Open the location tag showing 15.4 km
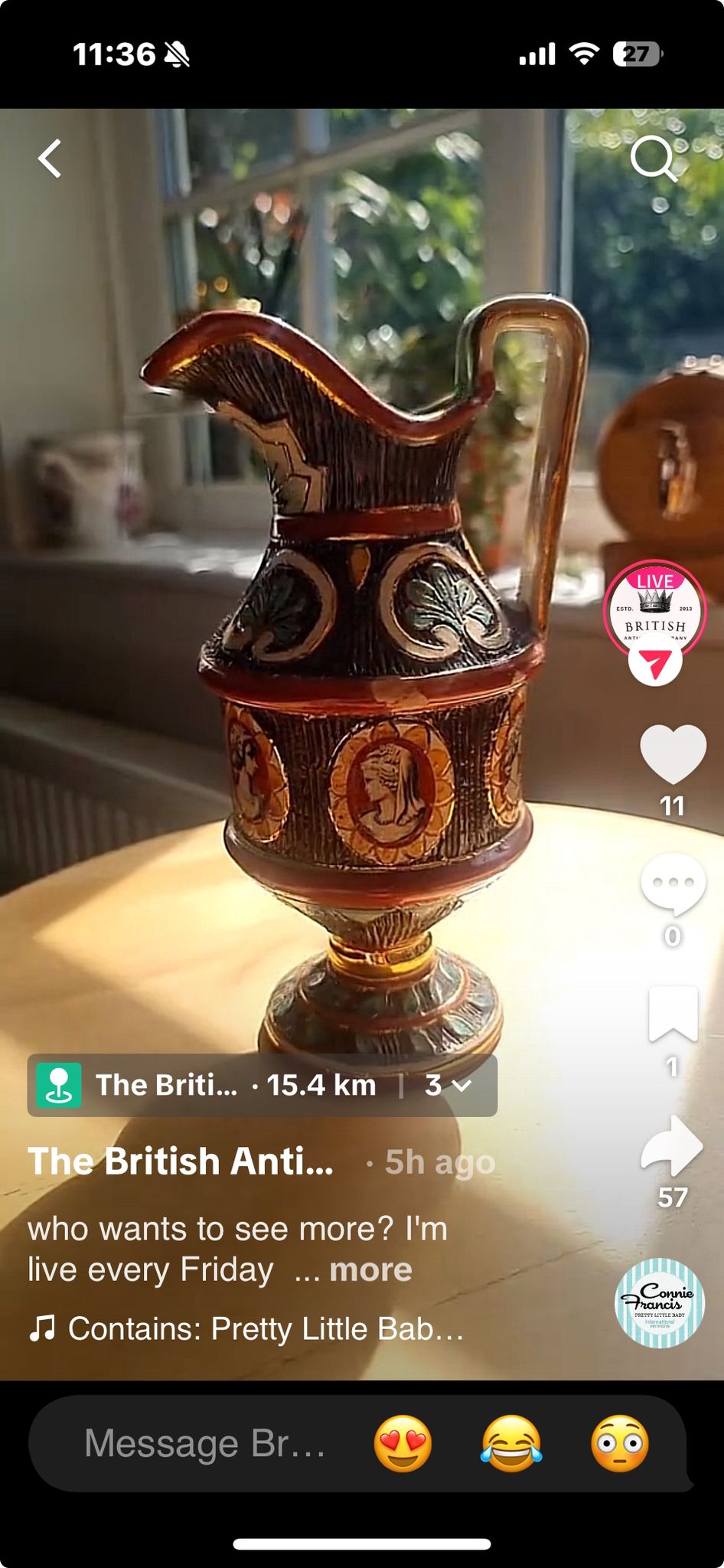 pyautogui.click(x=207, y=1085)
